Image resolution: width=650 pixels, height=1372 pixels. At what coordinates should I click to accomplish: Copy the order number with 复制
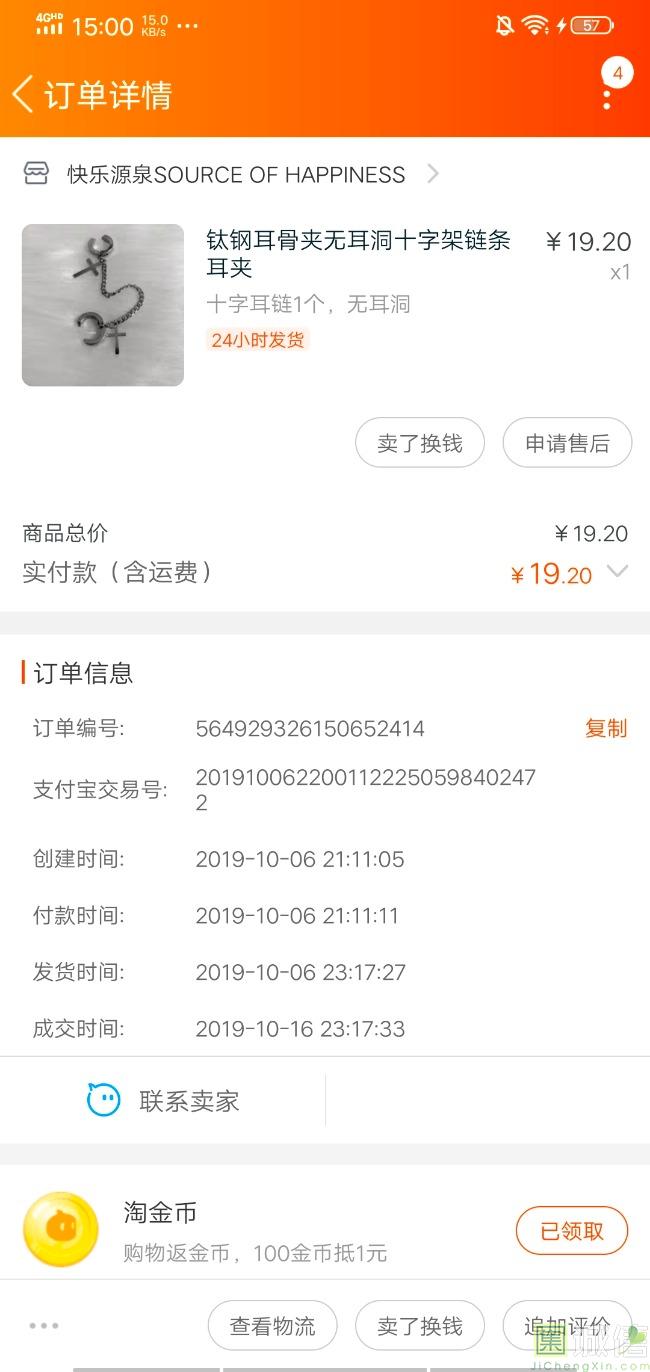pos(605,729)
